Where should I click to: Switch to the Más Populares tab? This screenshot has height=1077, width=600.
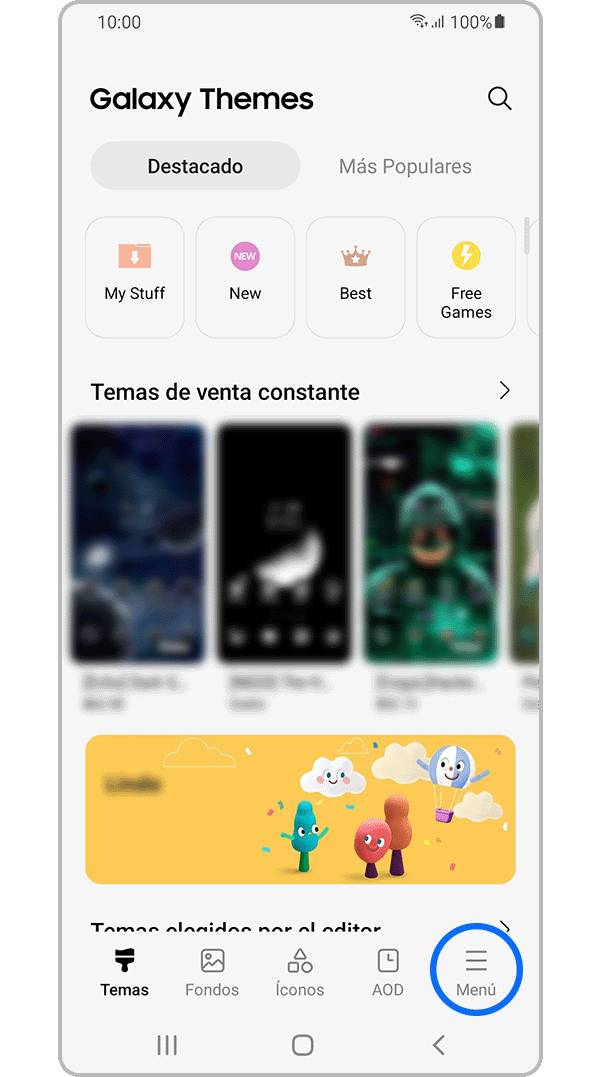[x=405, y=167]
